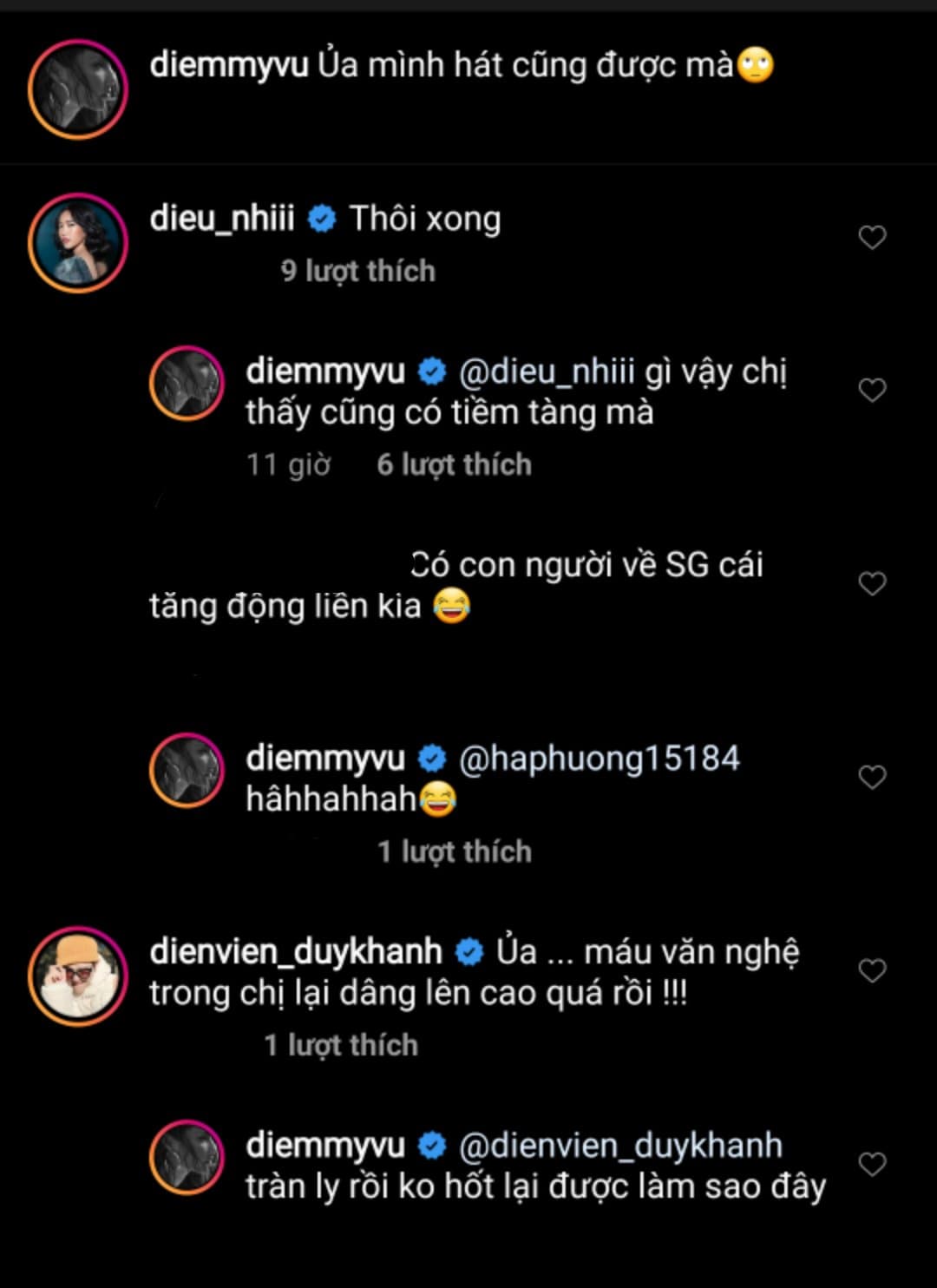Open the dieu_nhiii username link
This screenshot has height=1288, width=937.
tap(222, 218)
